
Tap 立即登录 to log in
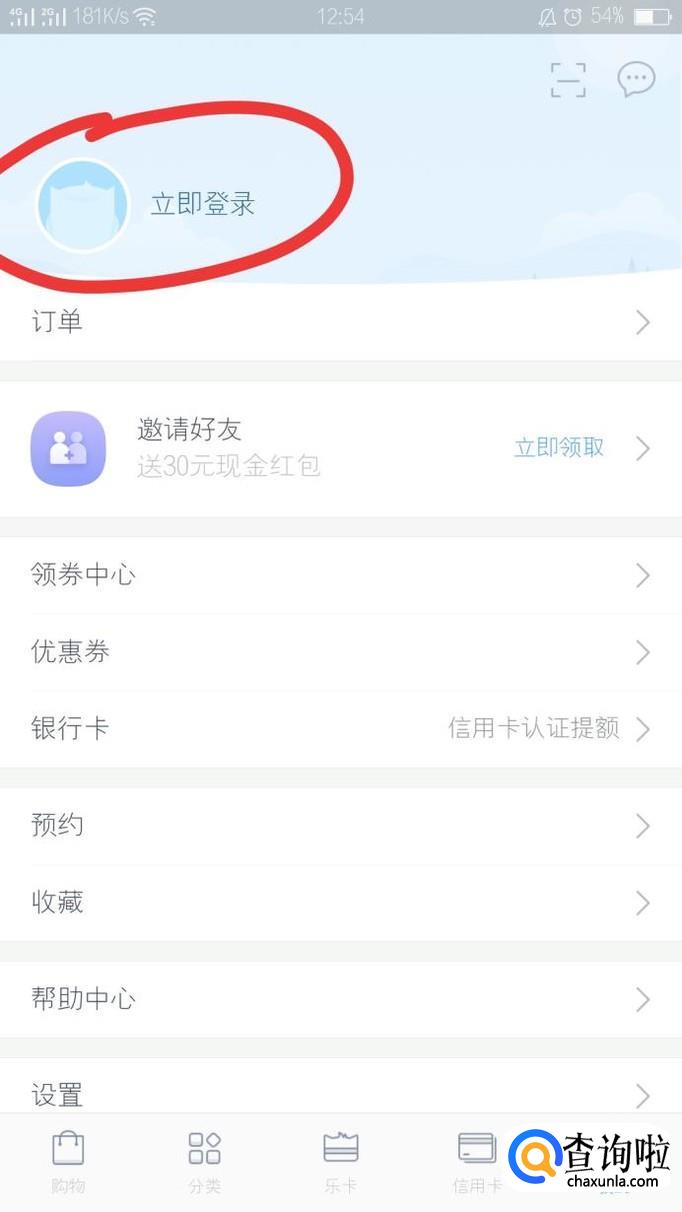pos(203,205)
